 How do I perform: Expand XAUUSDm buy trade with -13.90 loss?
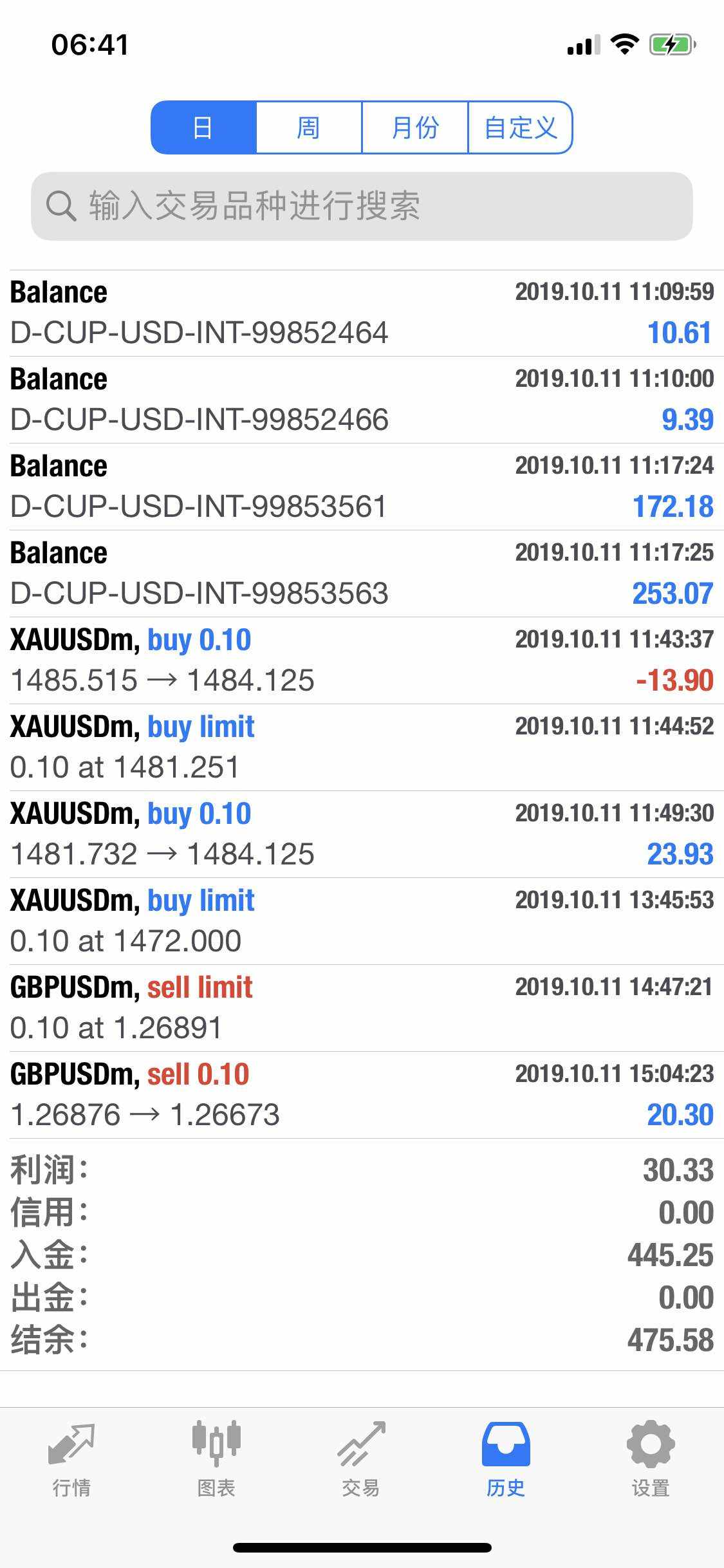[x=362, y=660]
